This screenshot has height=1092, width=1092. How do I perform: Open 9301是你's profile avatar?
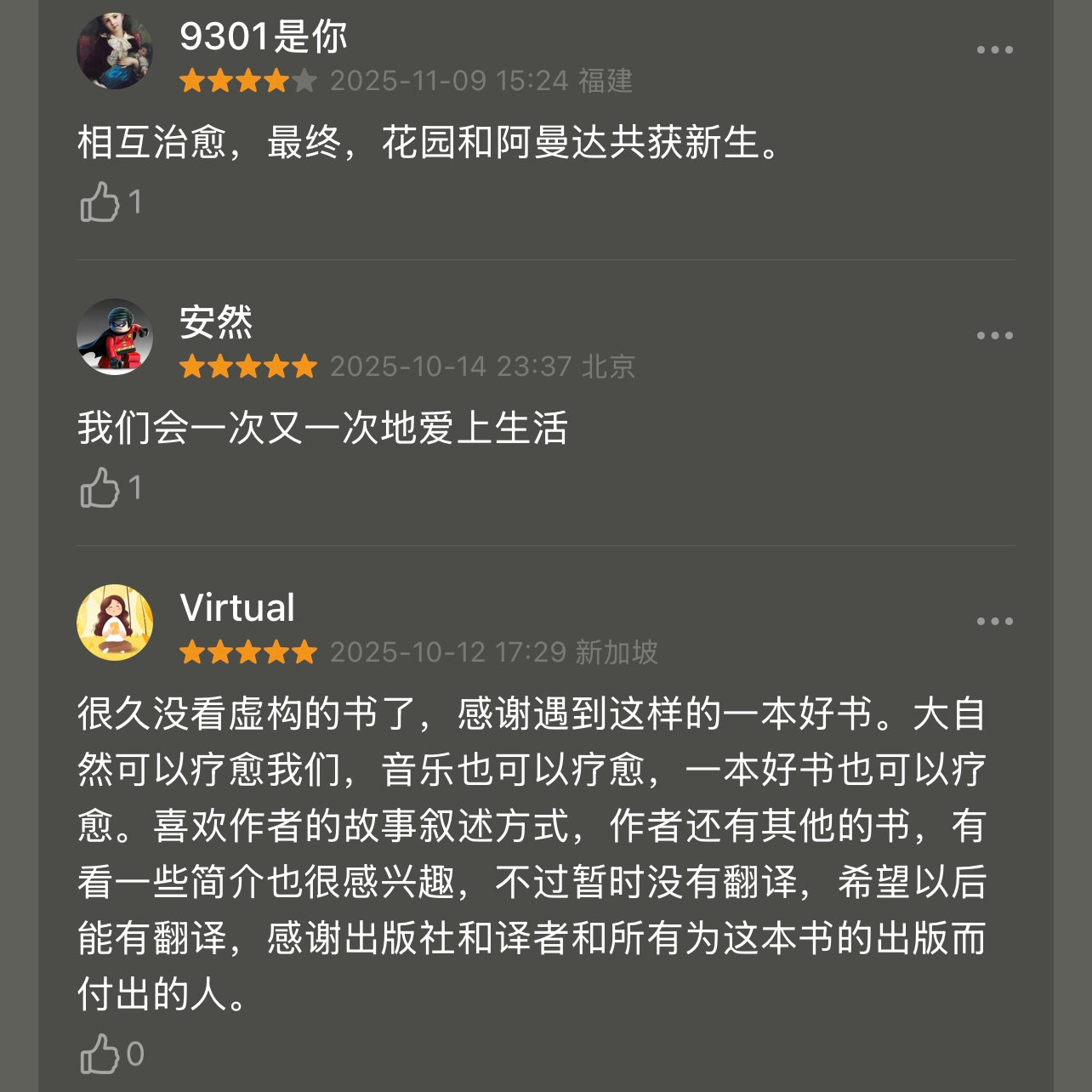click(x=115, y=51)
